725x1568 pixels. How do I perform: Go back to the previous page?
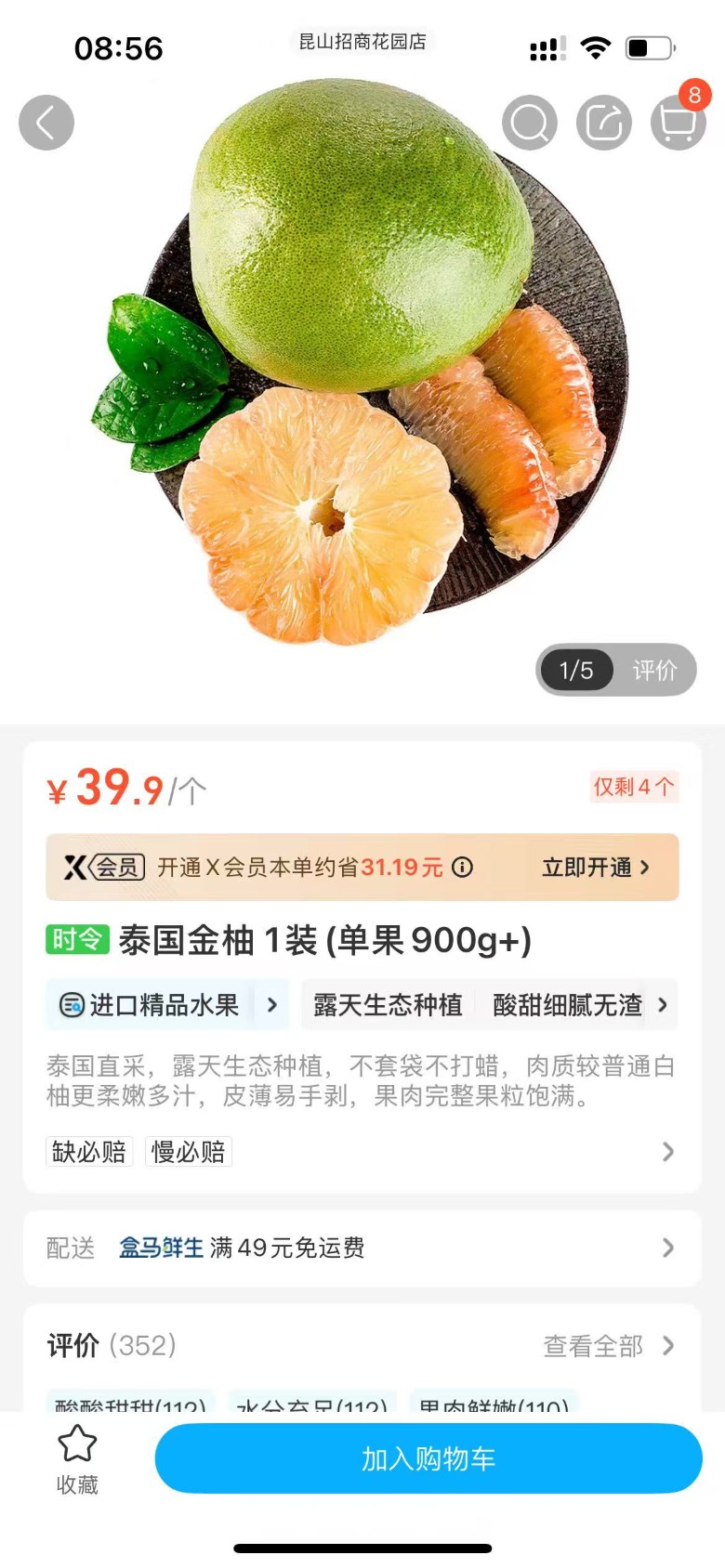pyautogui.click(x=46, y=123)
